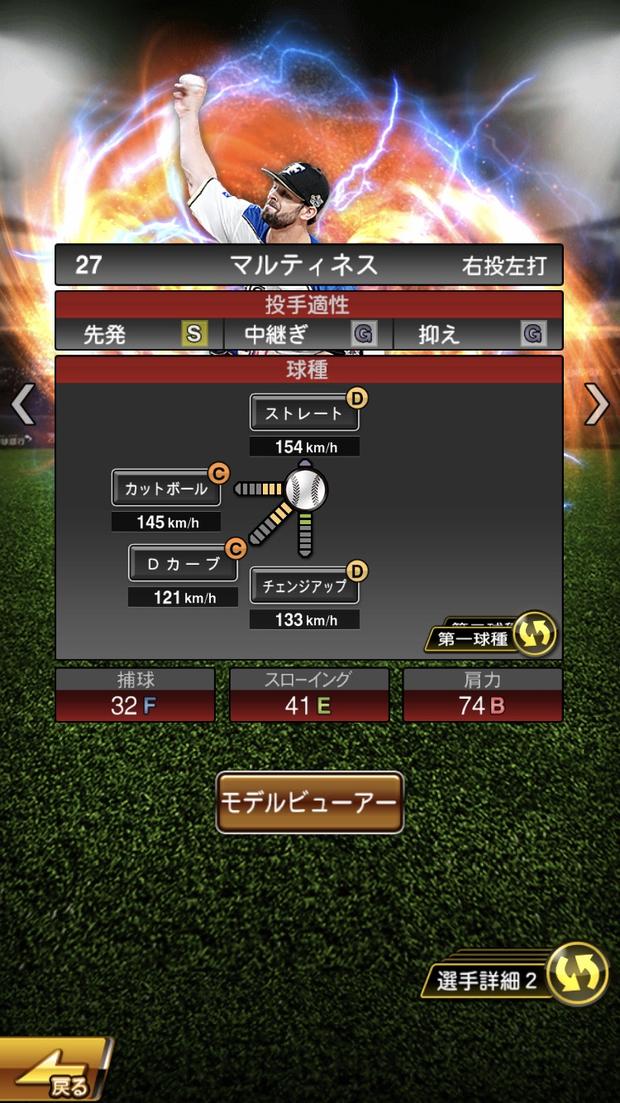Viewport: 620px width, 1103px height.
Task: Go to the next player with right arrow
Action: 597,405
